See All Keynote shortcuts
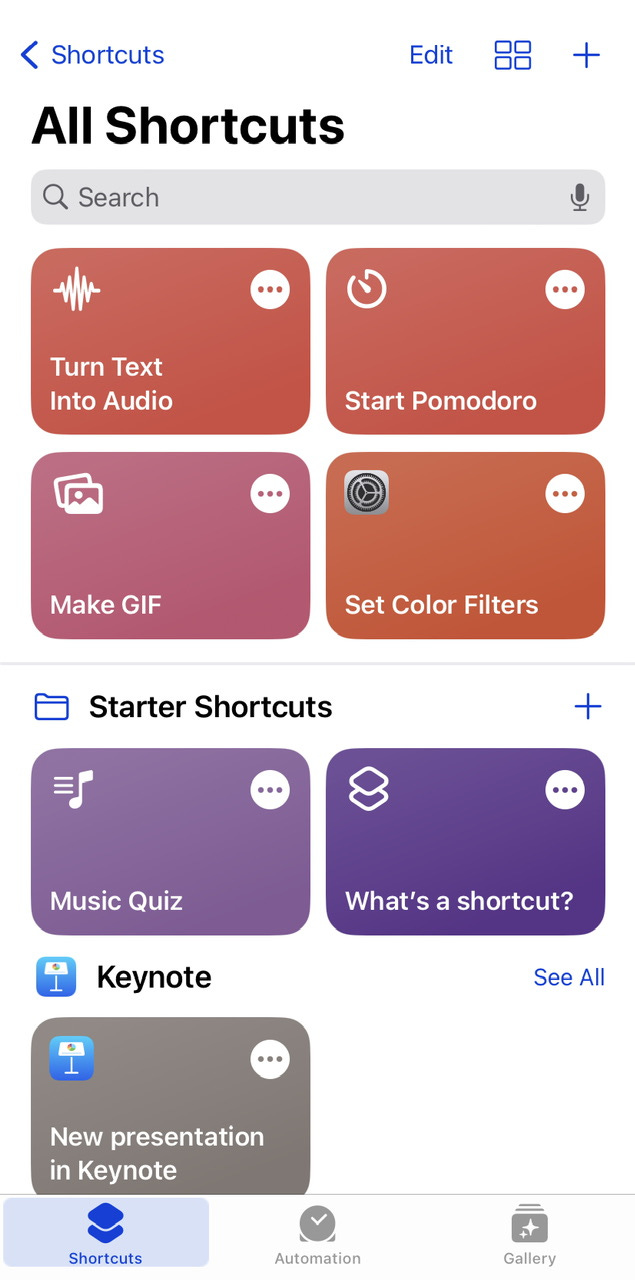 click(569, 977)
